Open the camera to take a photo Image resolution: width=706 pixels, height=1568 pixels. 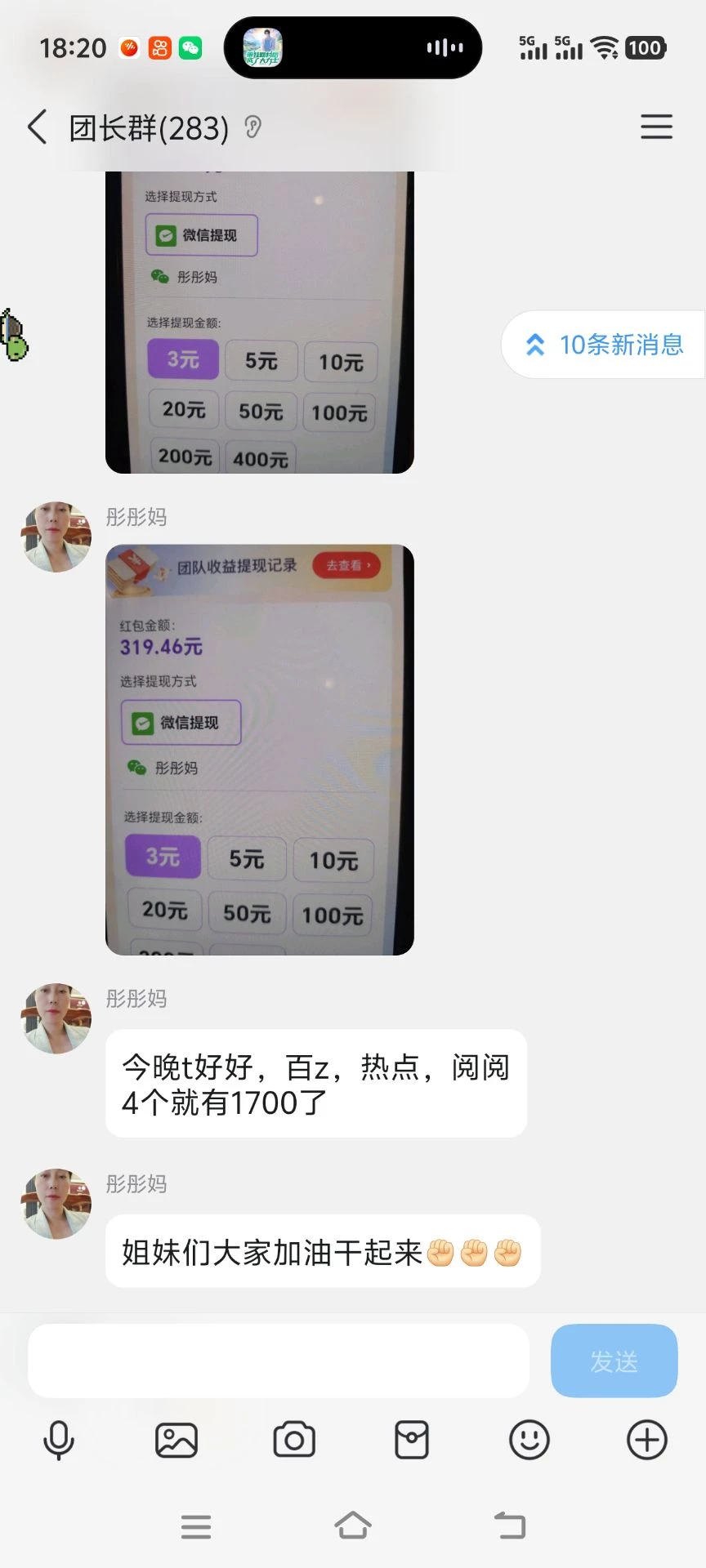pos(294,1440)
